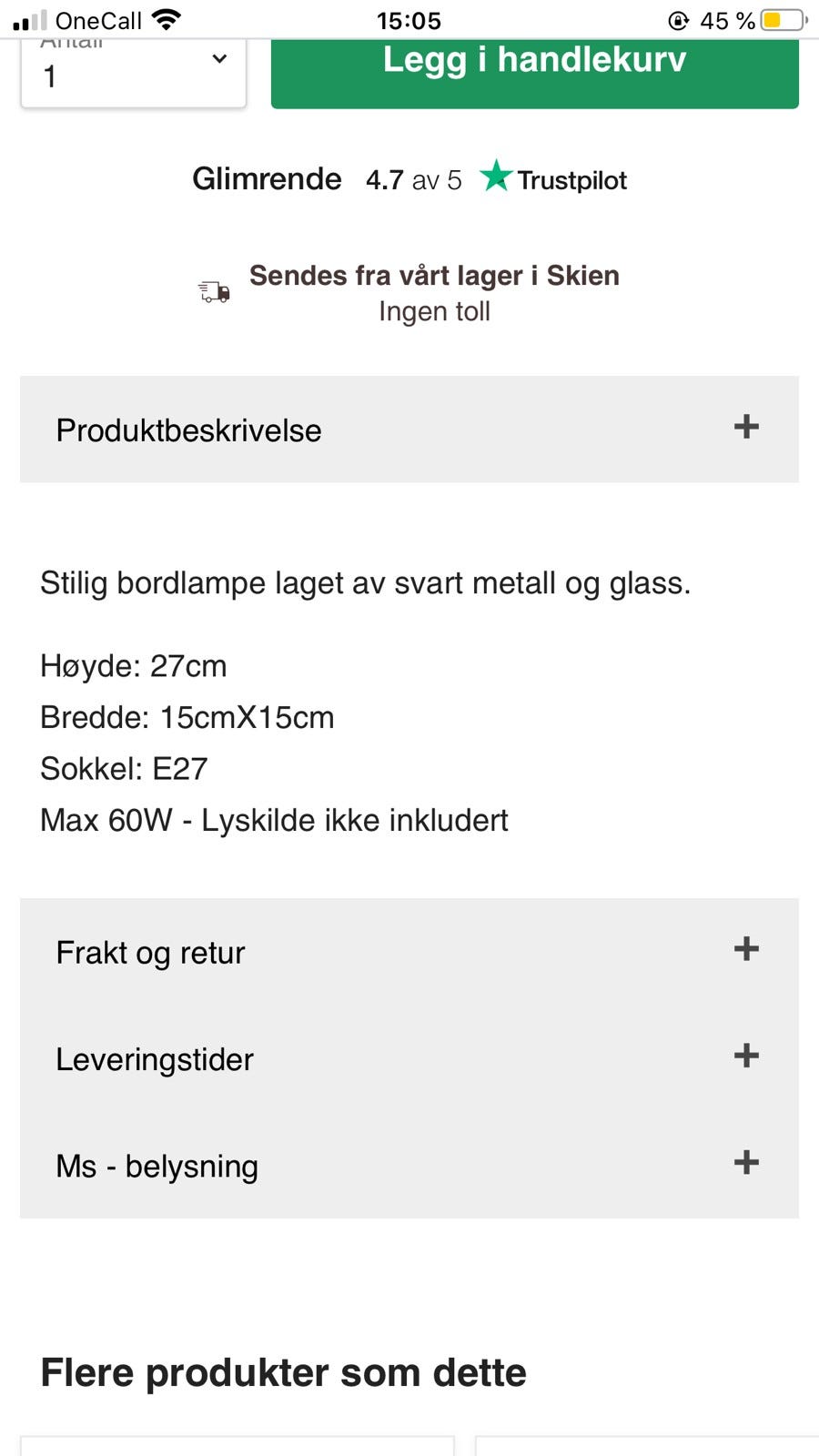
Task: Expand the Ms - belysning section
Action: pyautogui.click(x=409, y=1164)
